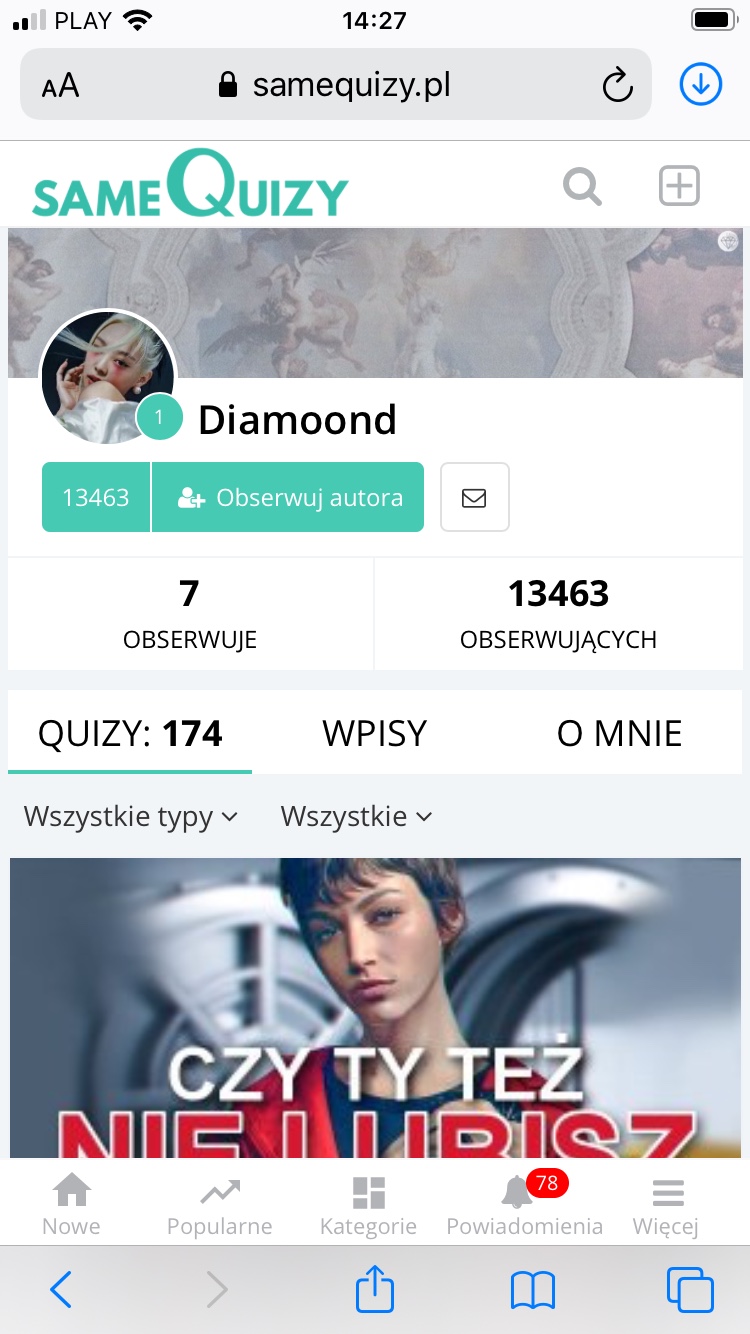Browse the Kategorie section
750x1334 pixels.
[368, 1206]
